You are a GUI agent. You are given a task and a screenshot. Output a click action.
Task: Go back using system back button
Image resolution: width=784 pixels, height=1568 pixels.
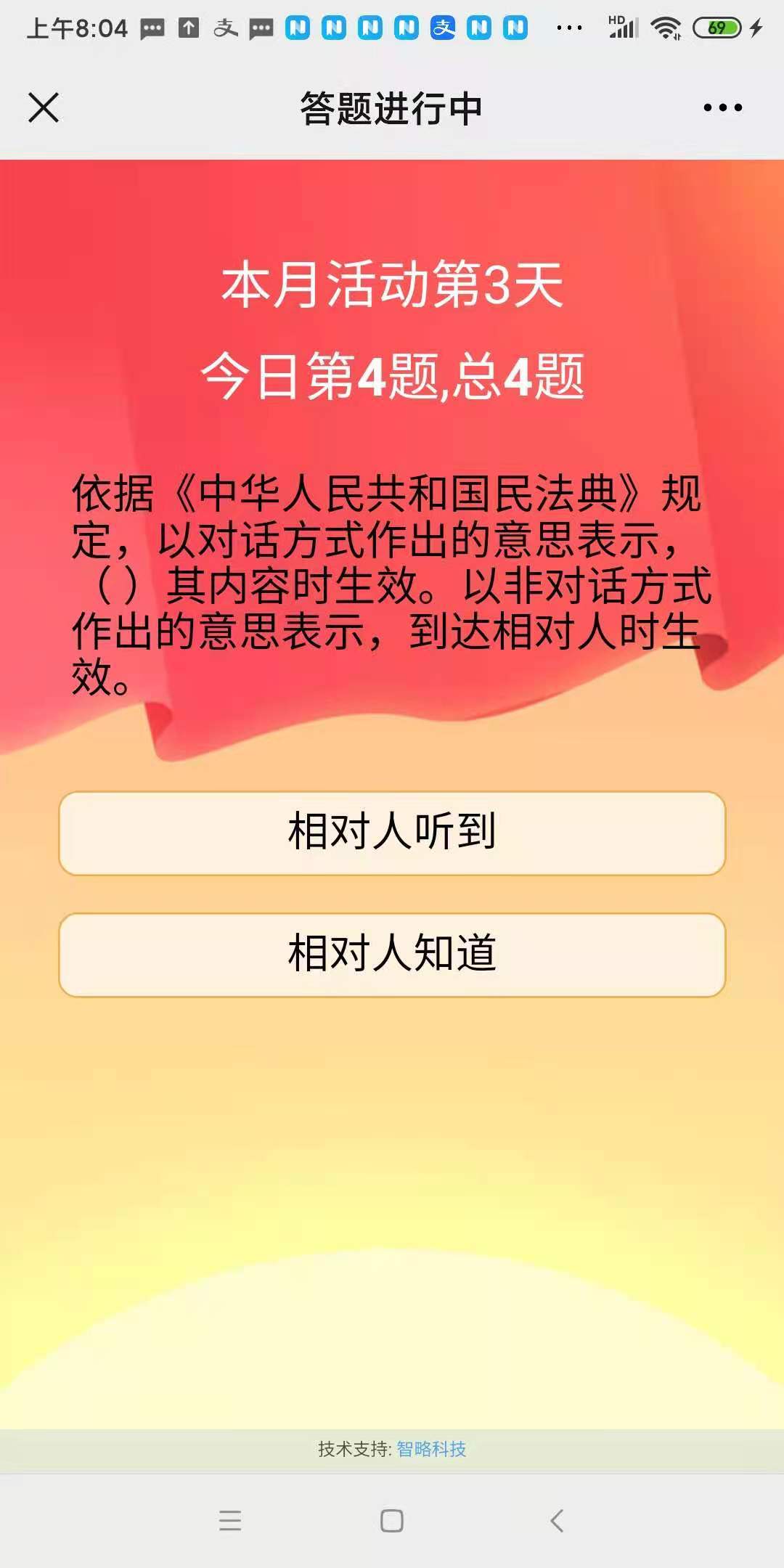[557, 1520]
